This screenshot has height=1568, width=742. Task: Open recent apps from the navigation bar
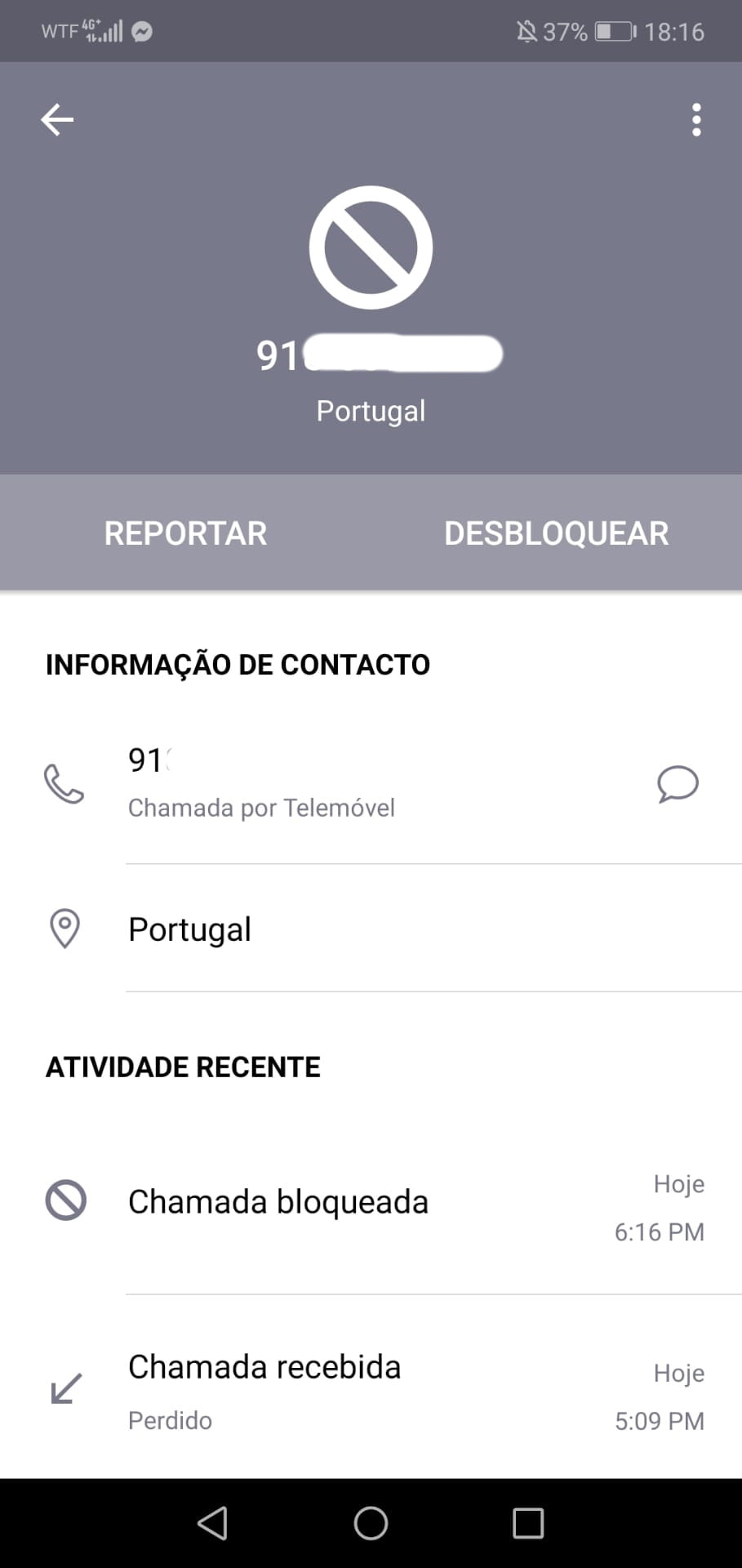click(x=527, y=1523)
